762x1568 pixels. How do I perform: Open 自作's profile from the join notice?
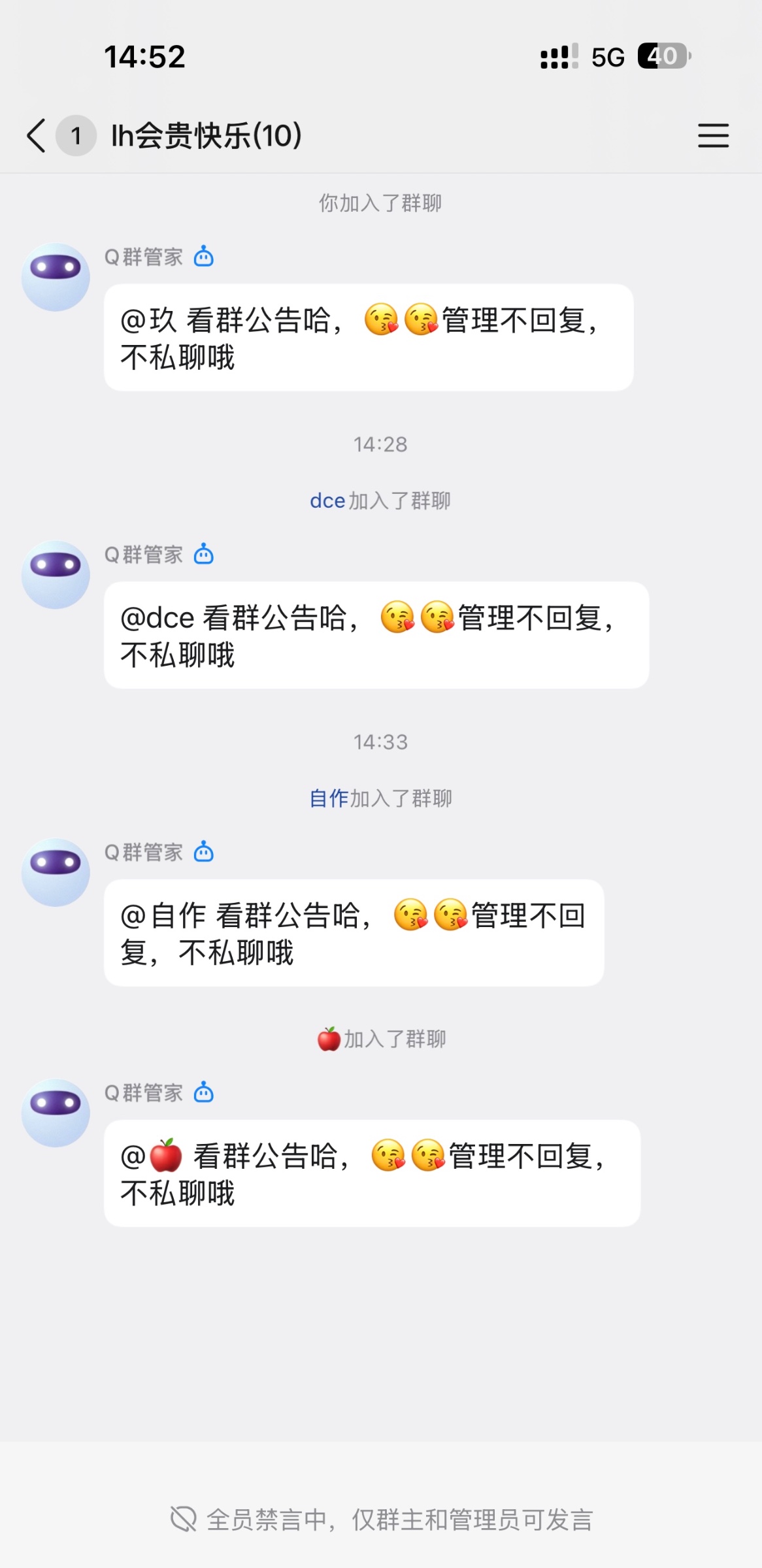click(329, 798)
